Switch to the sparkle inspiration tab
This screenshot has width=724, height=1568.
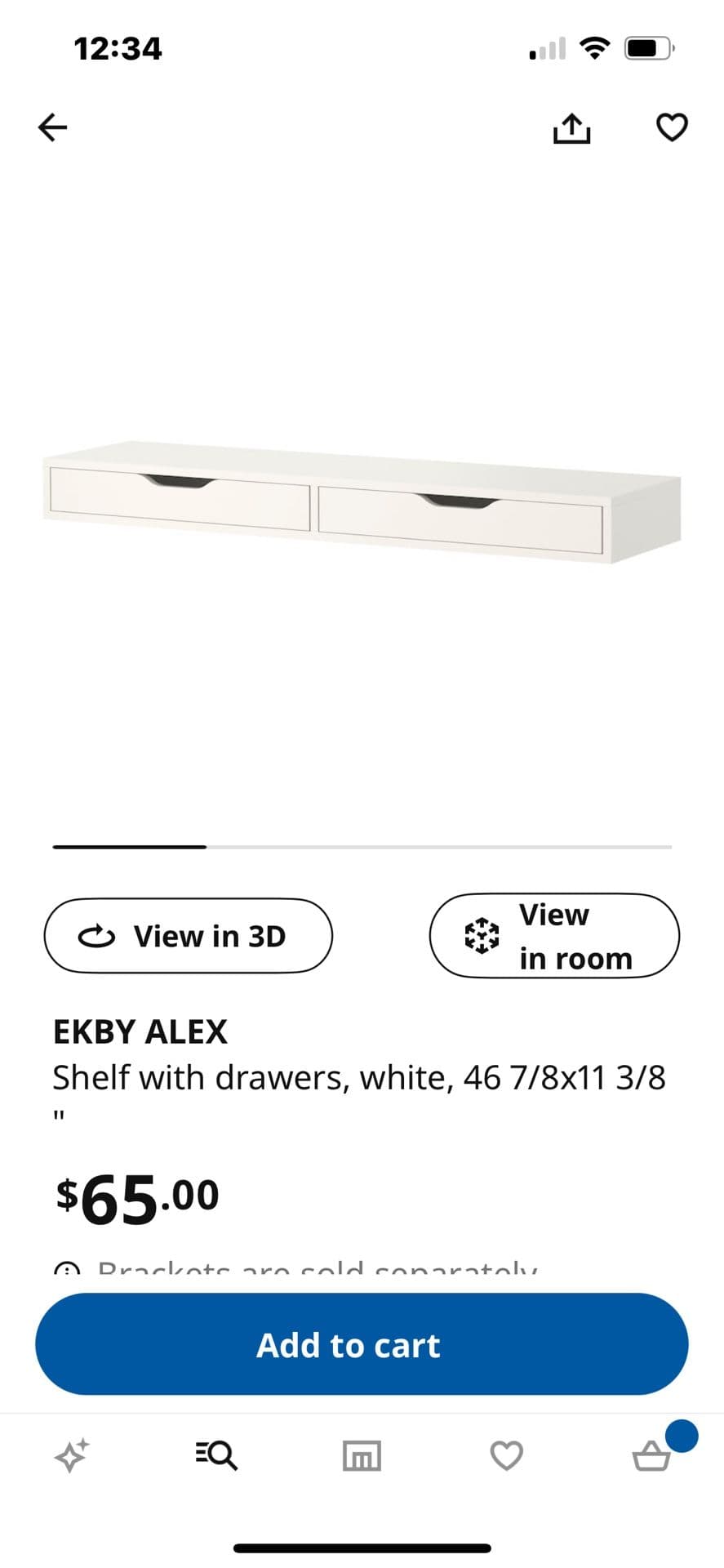click(71, 1455)
